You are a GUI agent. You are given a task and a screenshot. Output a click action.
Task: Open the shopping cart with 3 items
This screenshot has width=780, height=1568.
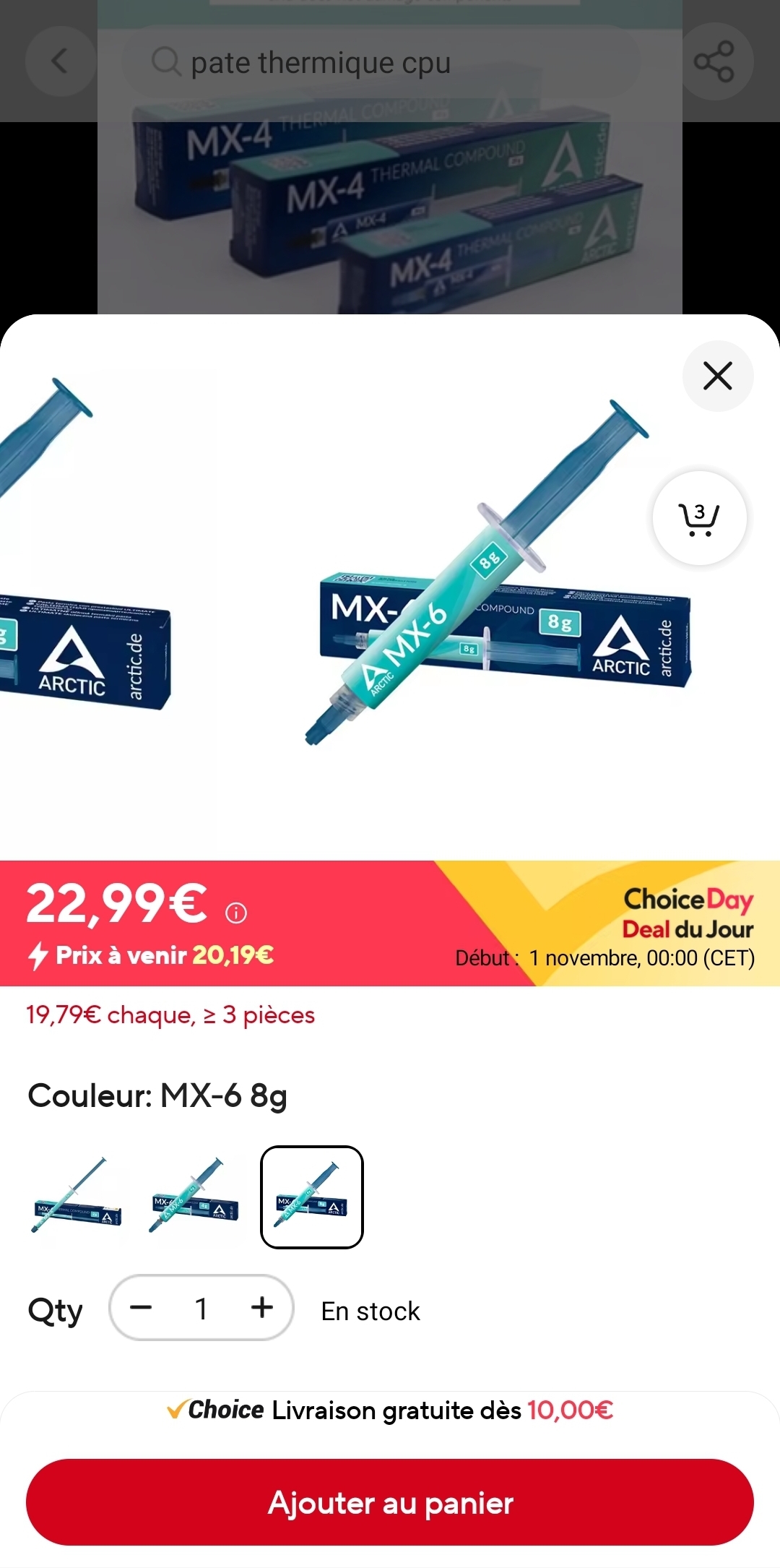coord(699,518)
